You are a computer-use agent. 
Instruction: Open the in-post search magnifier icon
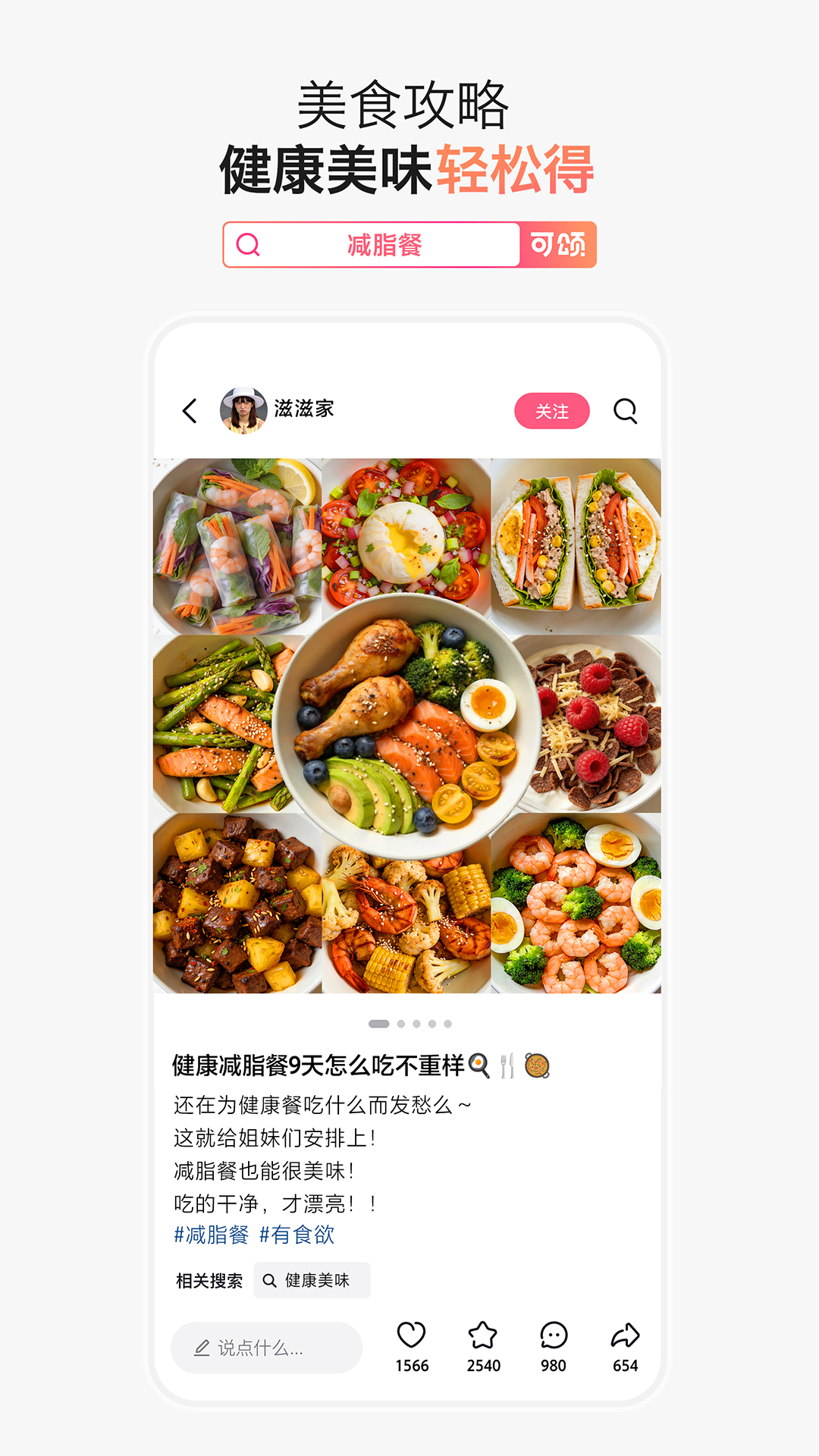pos(626,410)
